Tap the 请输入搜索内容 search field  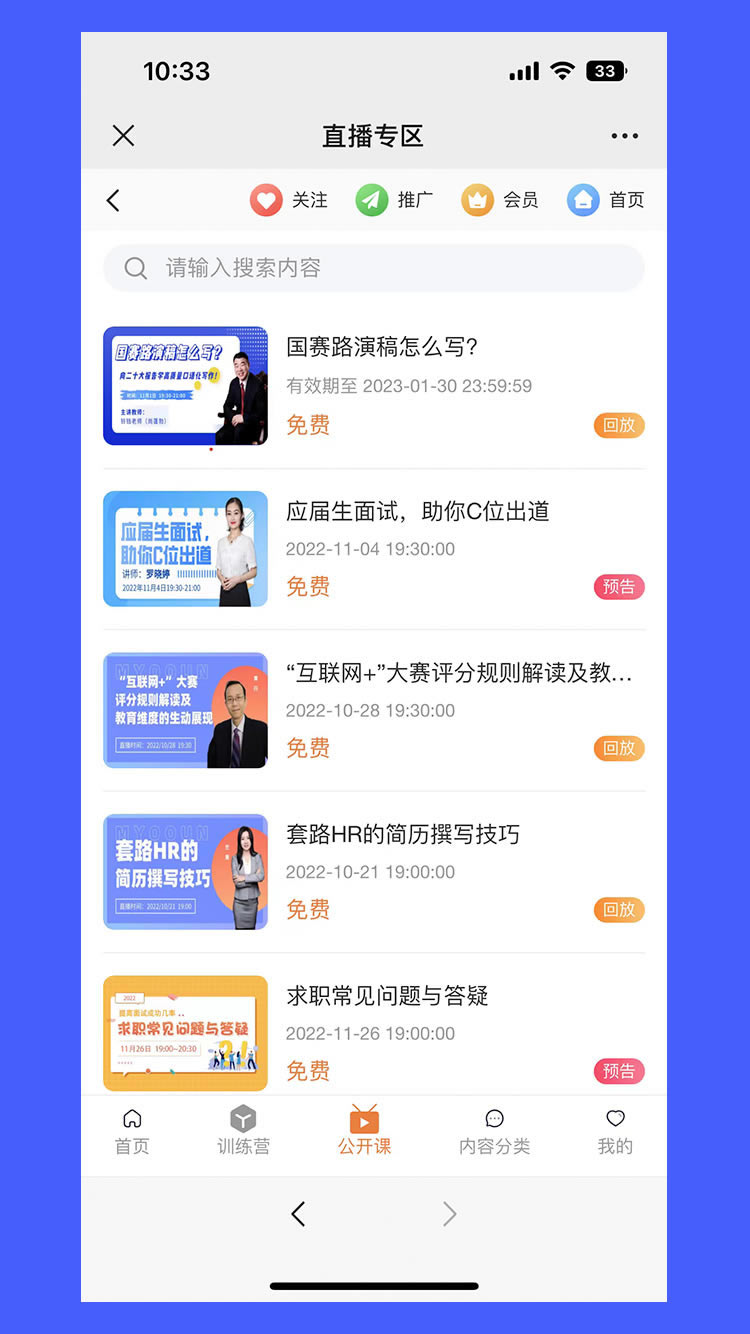(374, 268)
